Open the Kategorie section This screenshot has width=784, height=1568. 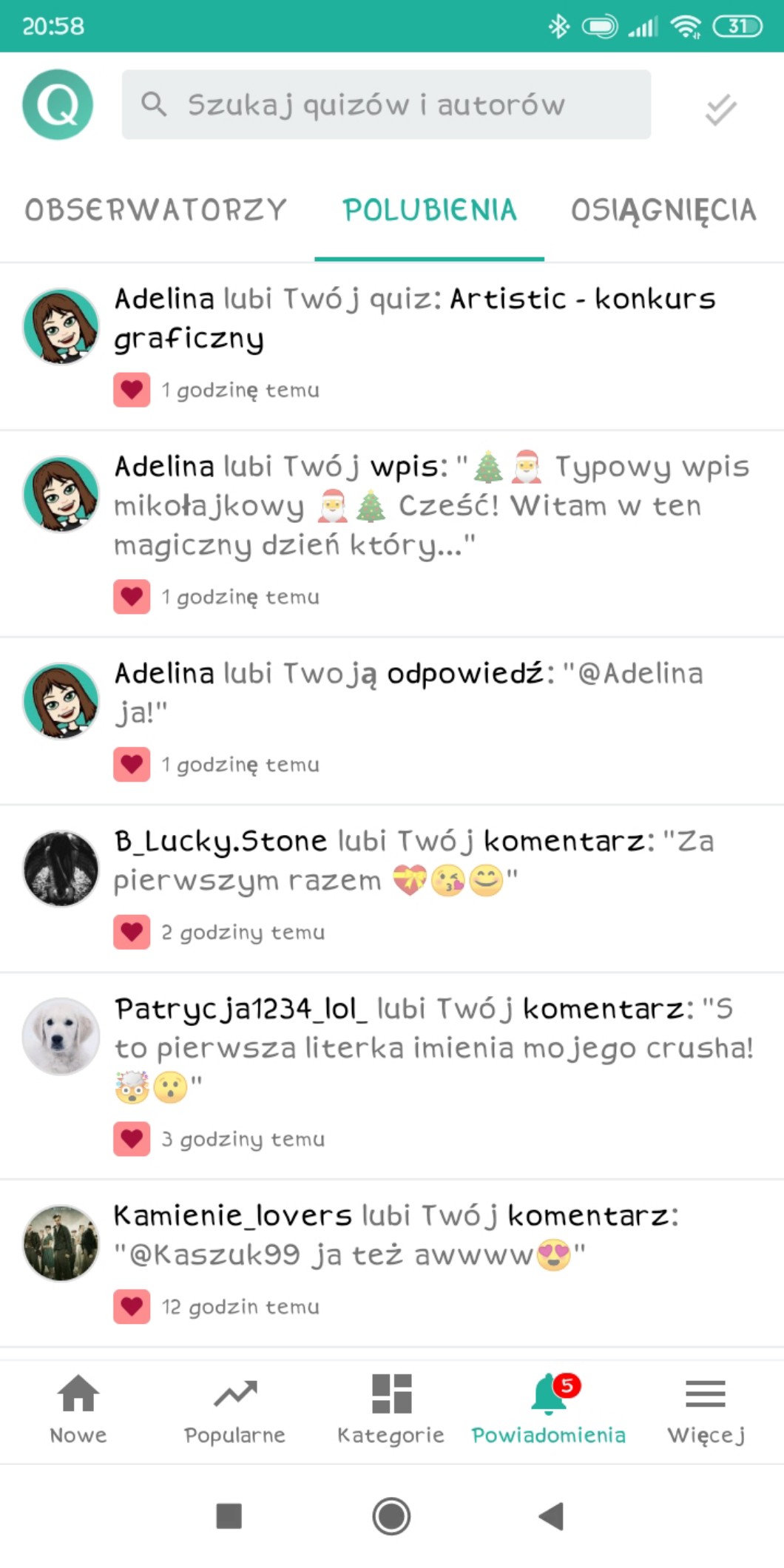(391, 1408)
